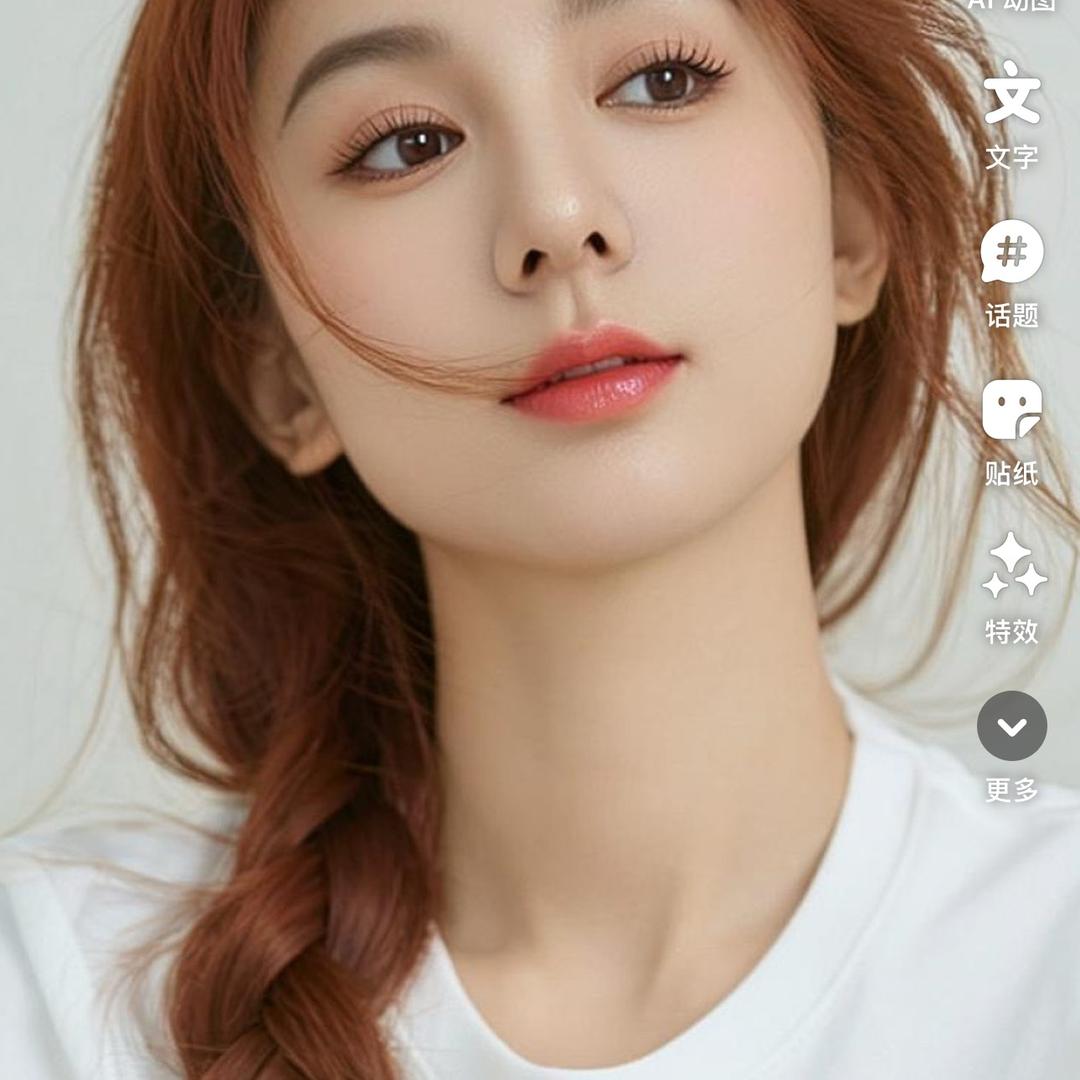
Task: Open the AI 动图 tool
Action: (1011, 5)
